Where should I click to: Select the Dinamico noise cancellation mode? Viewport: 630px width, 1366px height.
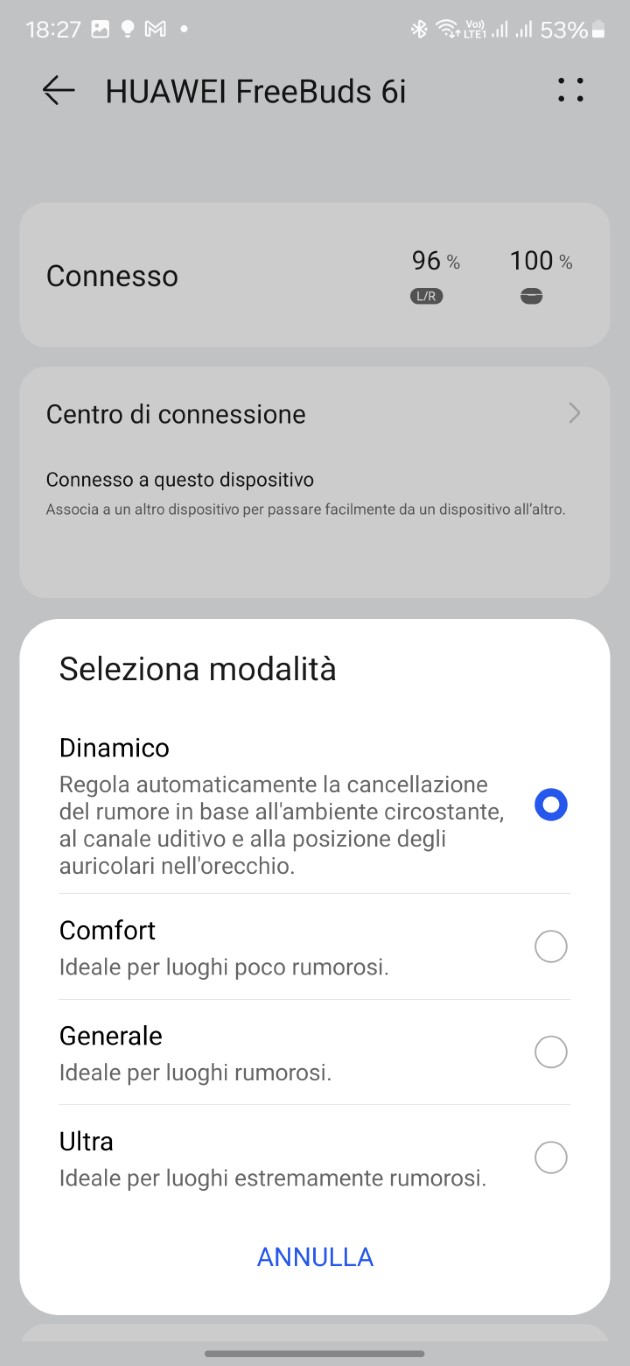pos(314,806)
